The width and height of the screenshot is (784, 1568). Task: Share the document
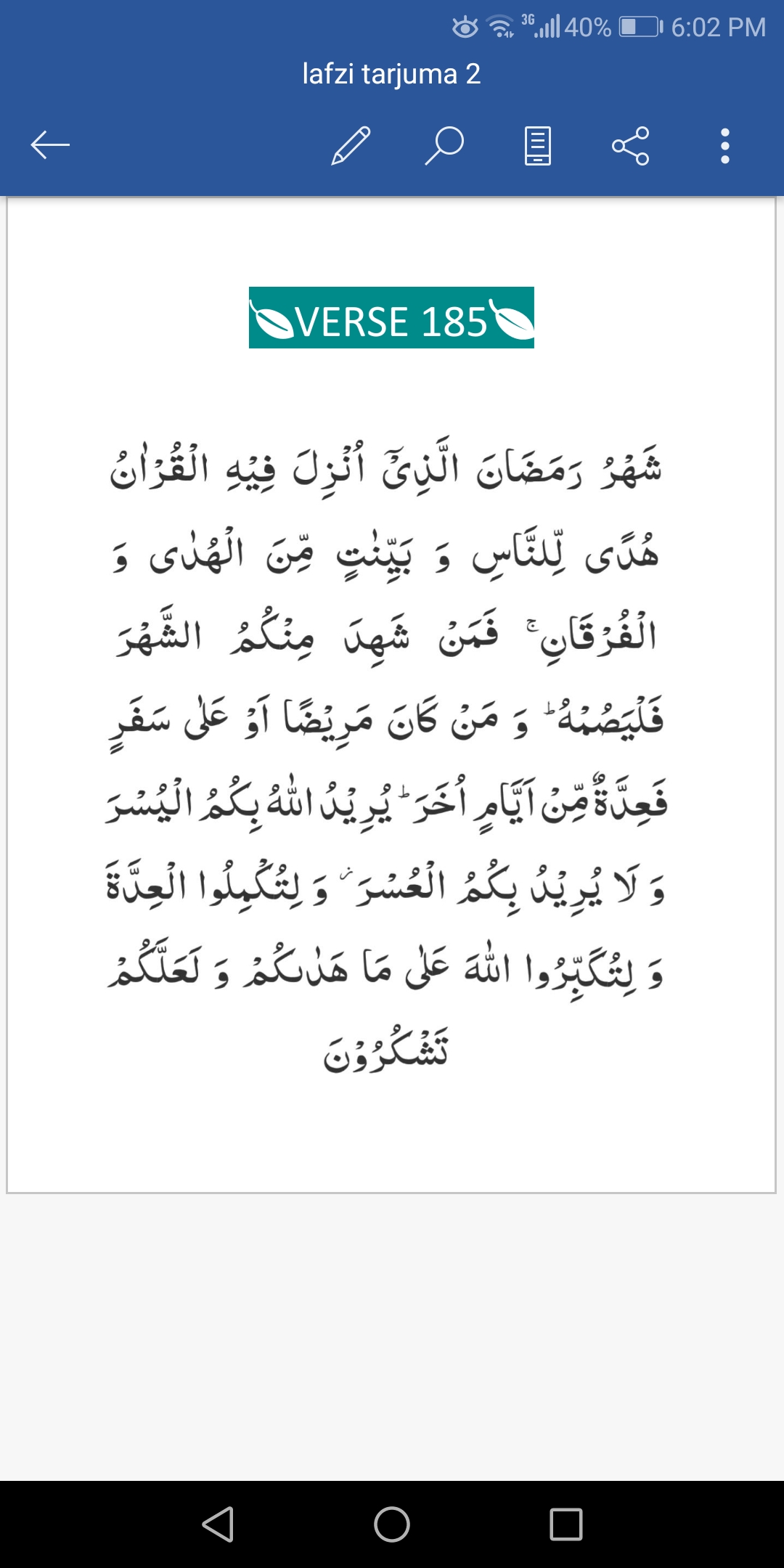click(631, 146)
